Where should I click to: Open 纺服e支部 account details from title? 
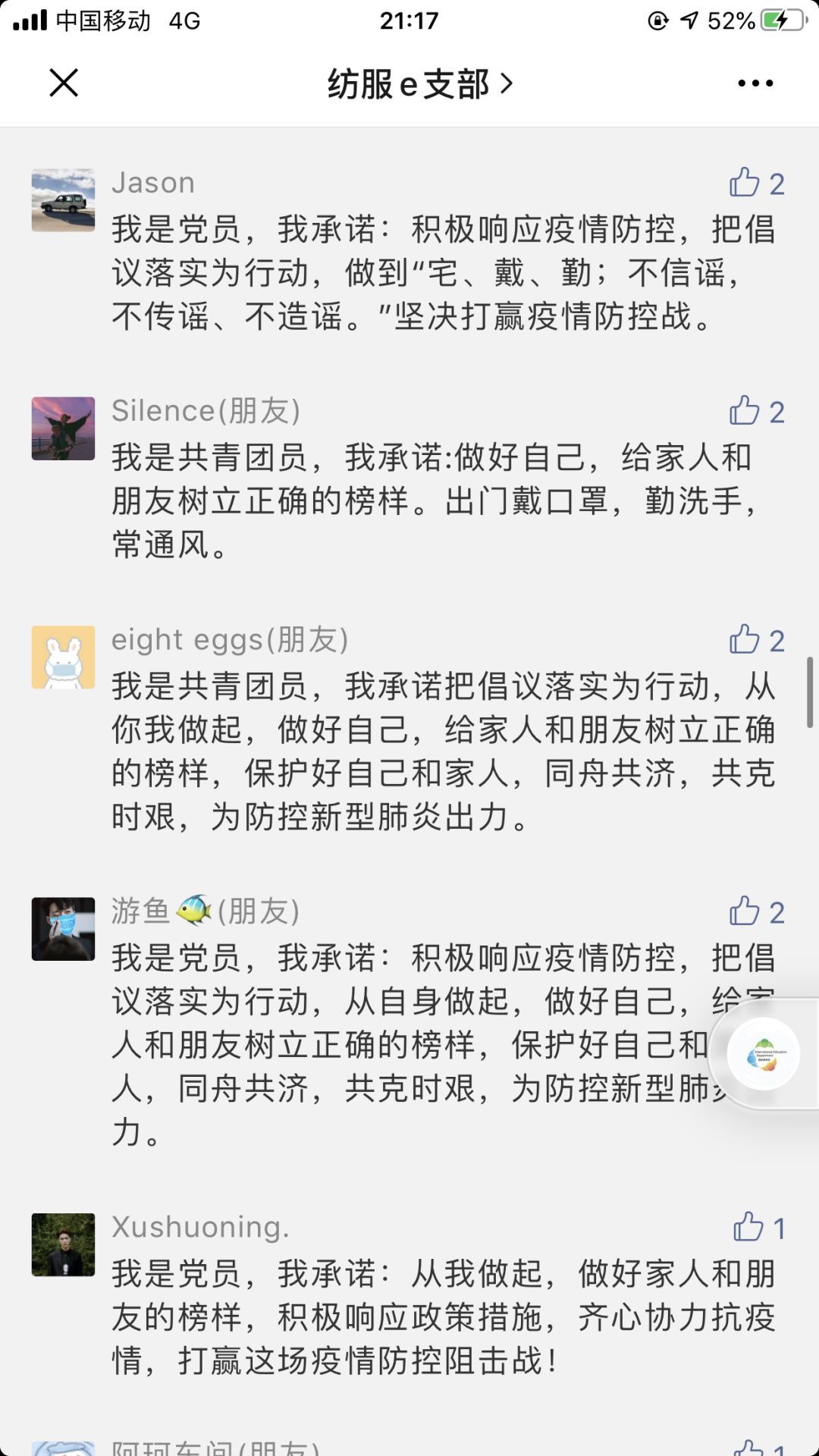419,83
